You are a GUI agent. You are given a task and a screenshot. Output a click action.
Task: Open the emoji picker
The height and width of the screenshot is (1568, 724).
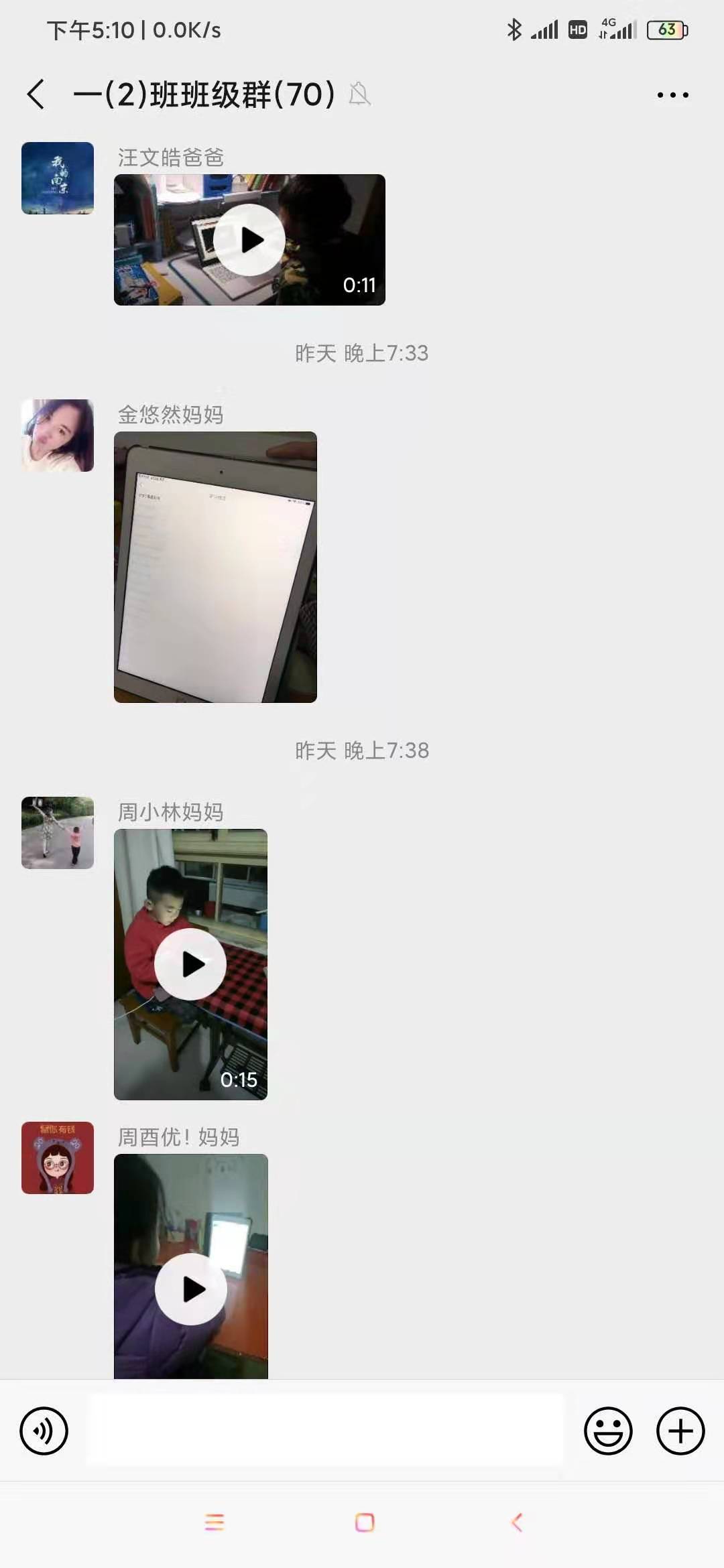click(608, 1431)
